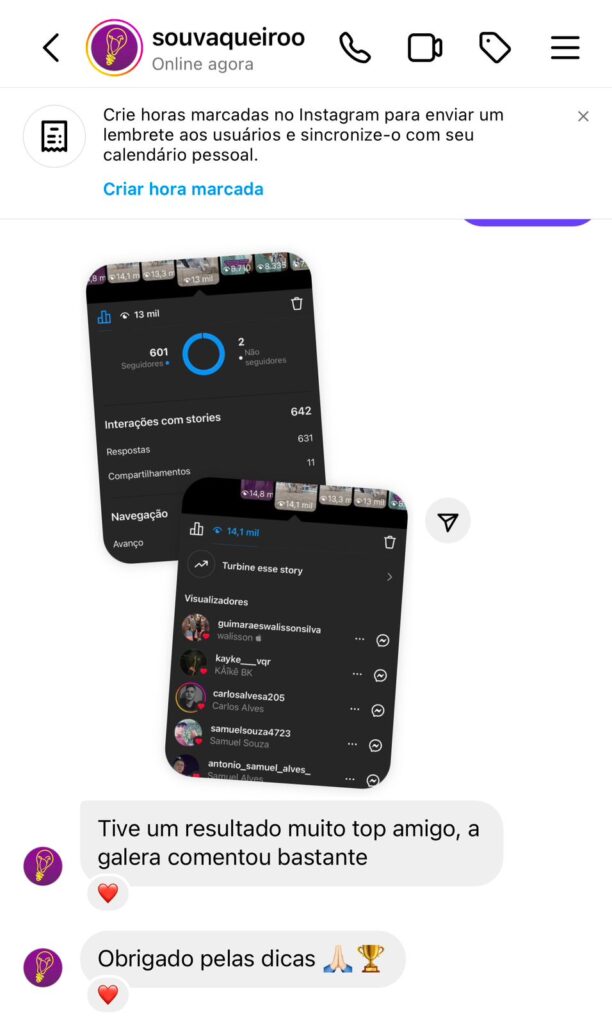
Task: View the heart reaction on the 'Tive um resultado' message
Action: (108, 893)
